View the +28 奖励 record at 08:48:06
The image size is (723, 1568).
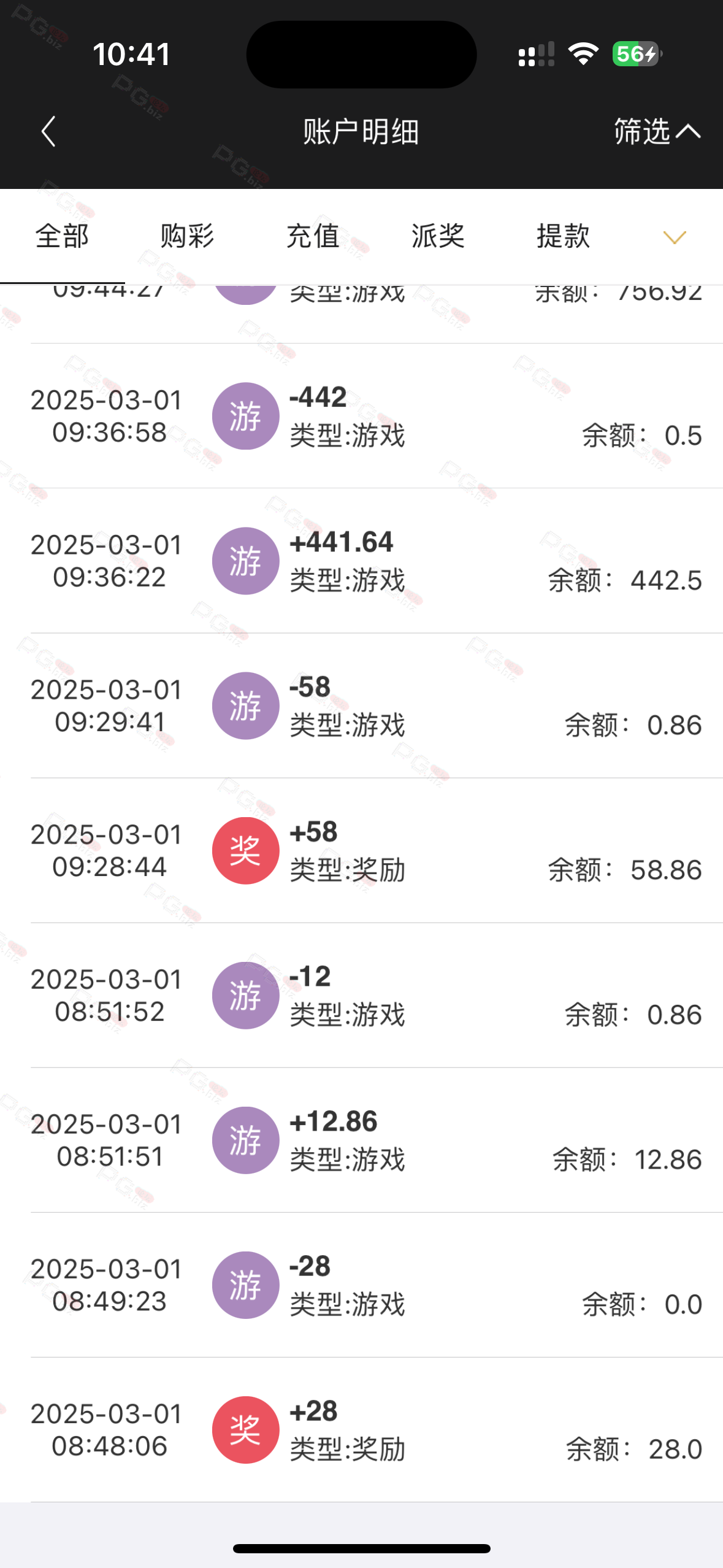click(x=362, y=1429)
